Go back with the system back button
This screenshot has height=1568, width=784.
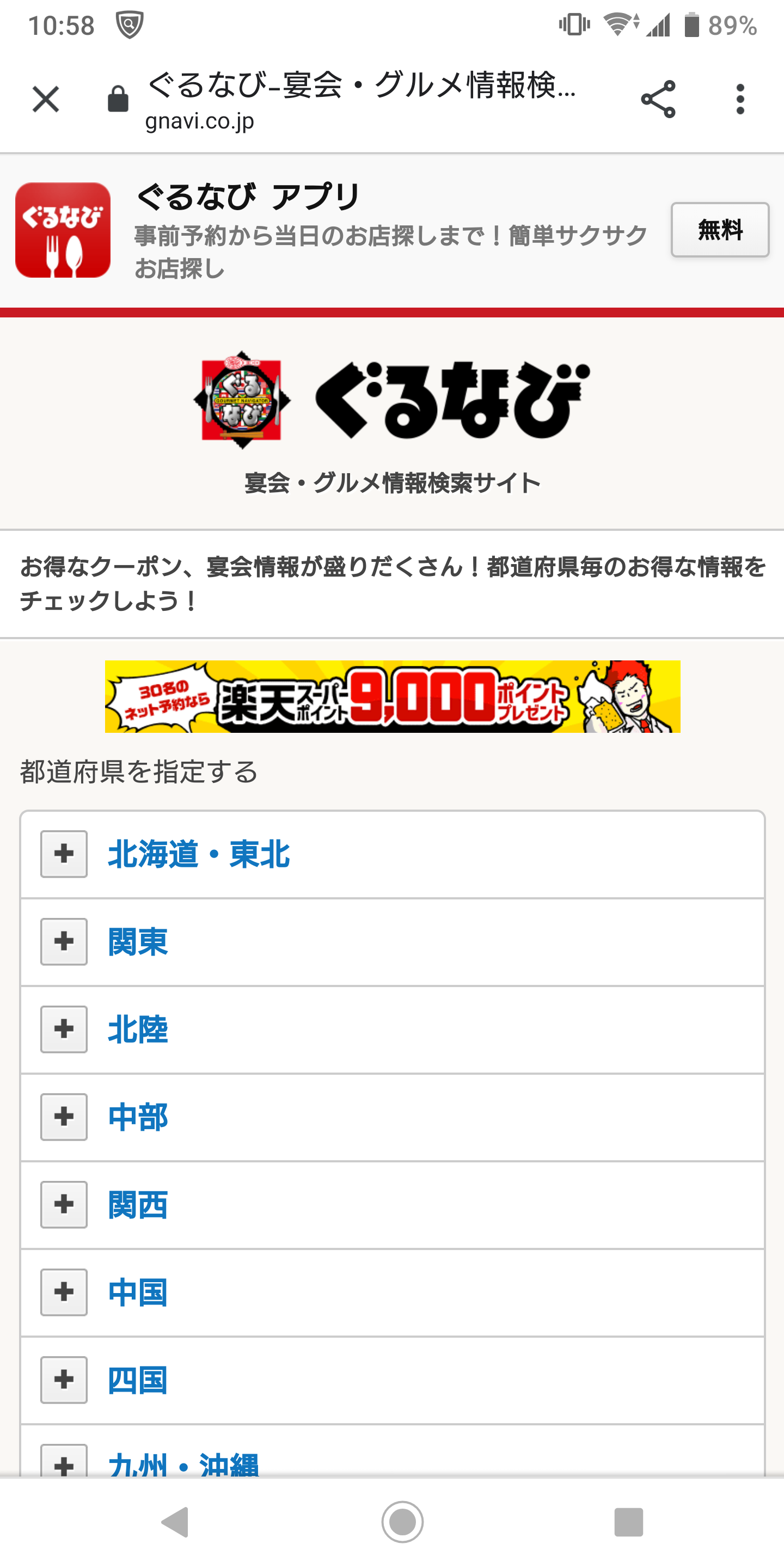click(175, 1522)
